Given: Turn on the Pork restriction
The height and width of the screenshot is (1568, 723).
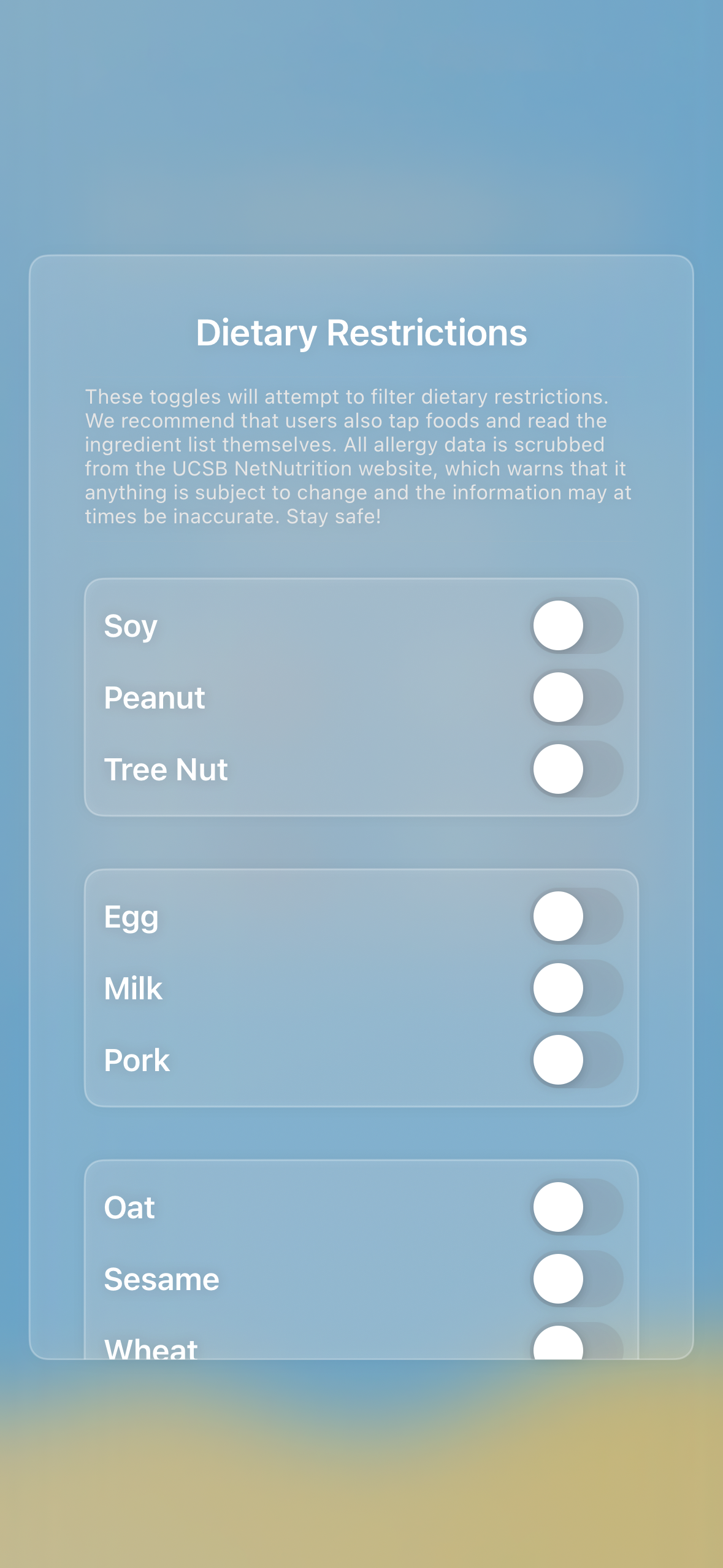Looking at the screenshot, I should [576, 1060].
